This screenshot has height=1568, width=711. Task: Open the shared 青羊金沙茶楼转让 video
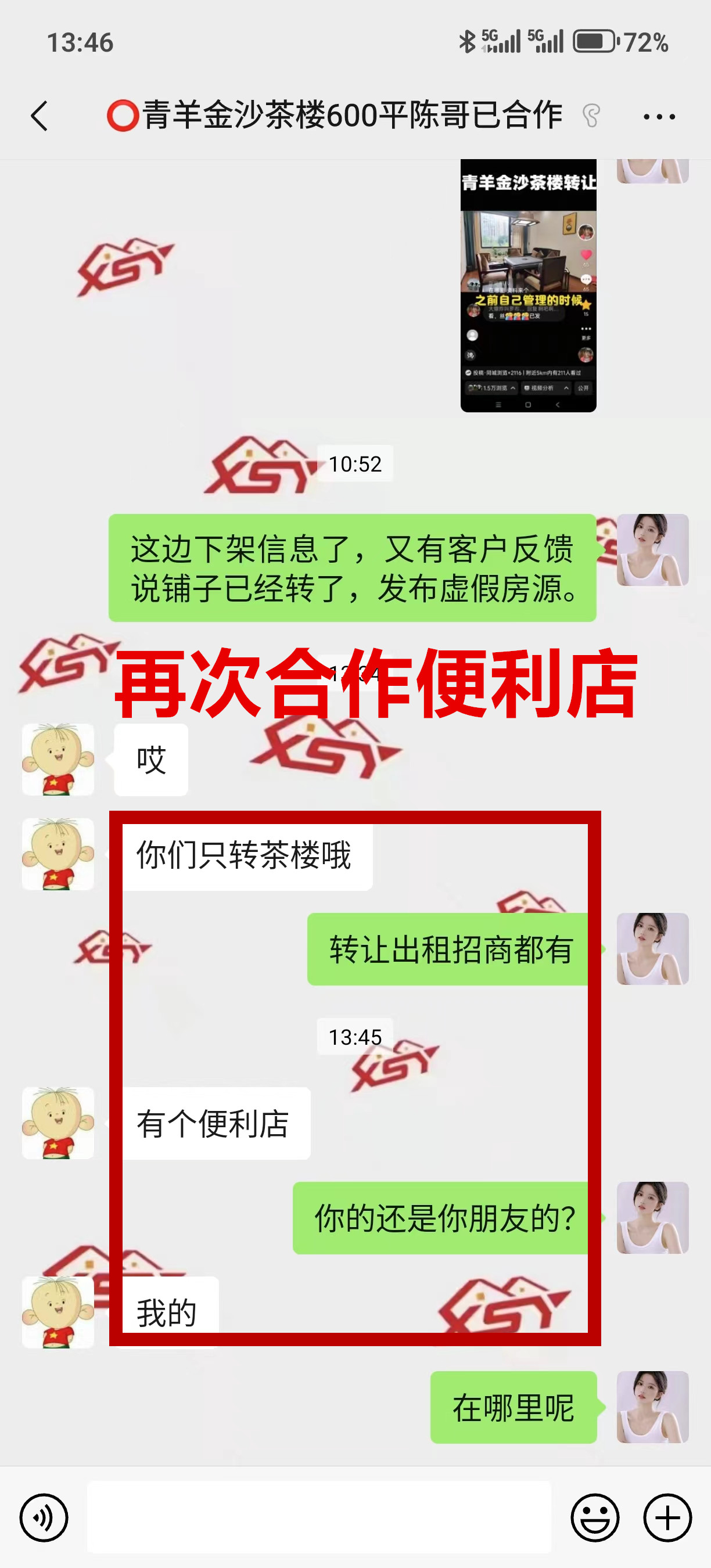click(x=528, y=286)
